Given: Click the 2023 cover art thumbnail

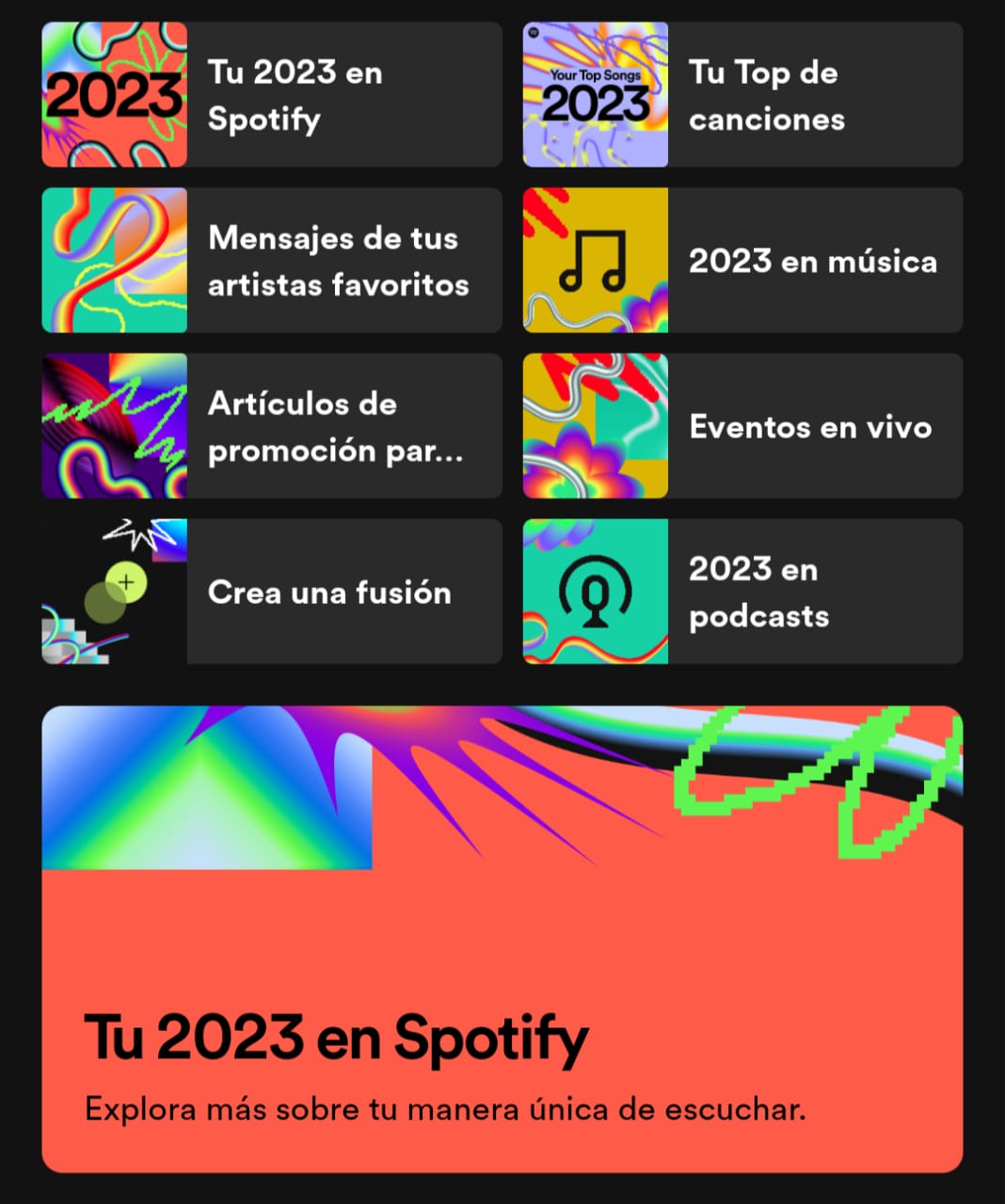Looking at the screenshot, I should tap(114, 95).
